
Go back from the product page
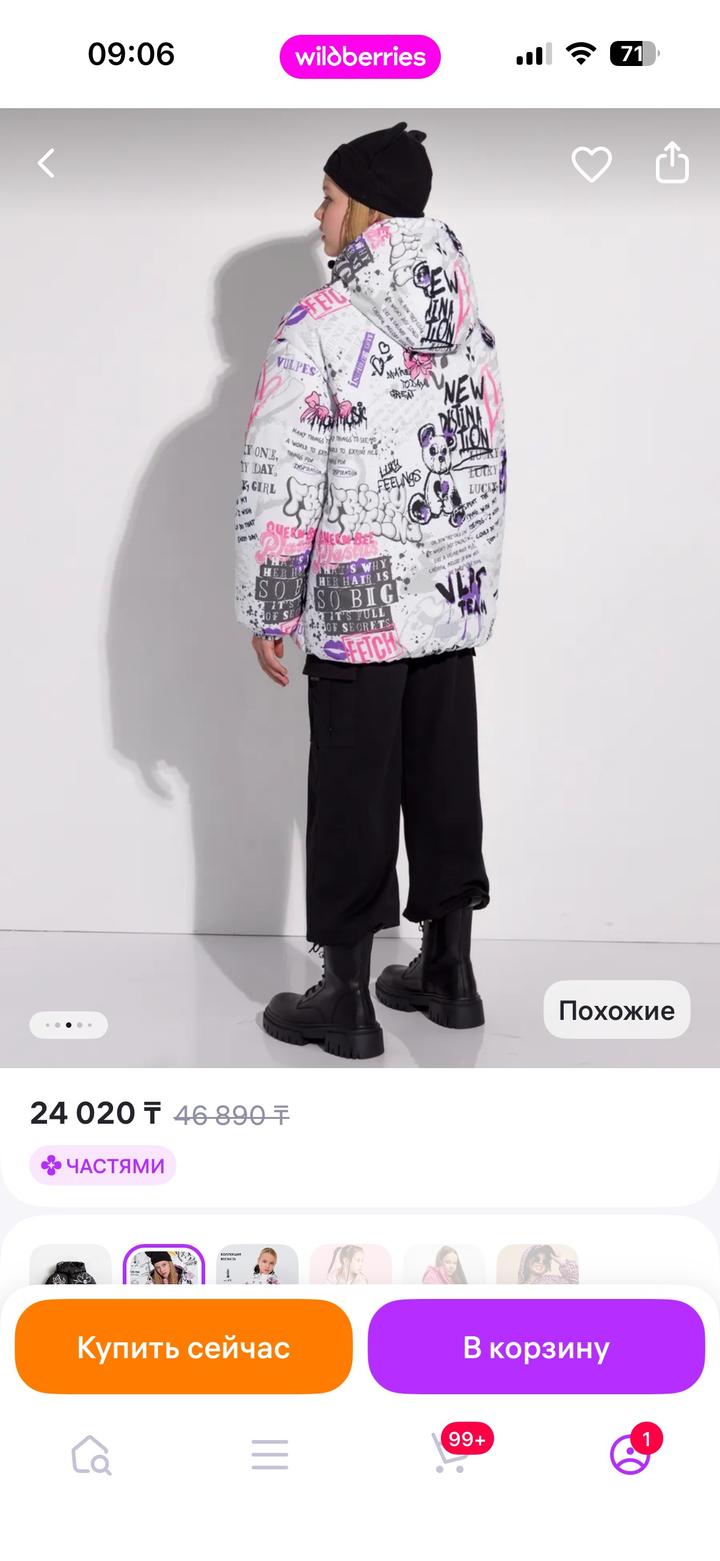click(46, 163)
